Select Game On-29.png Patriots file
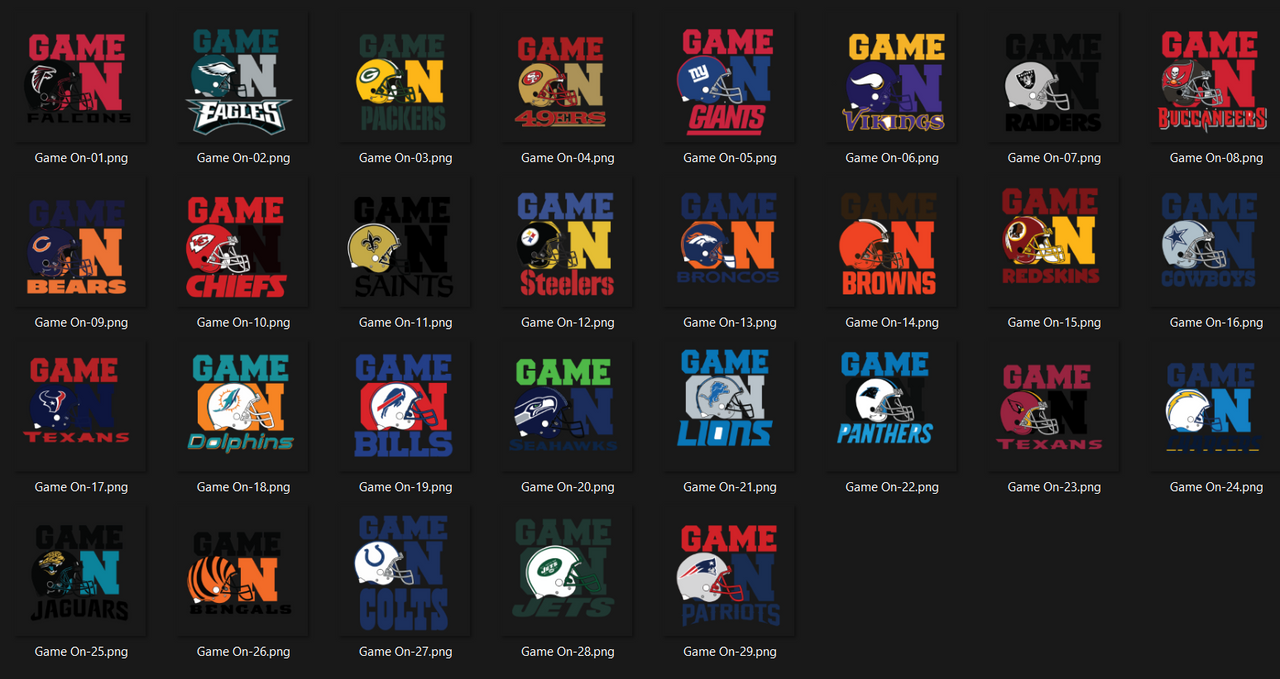1280x679 pixels. click(x=728, y=572)
